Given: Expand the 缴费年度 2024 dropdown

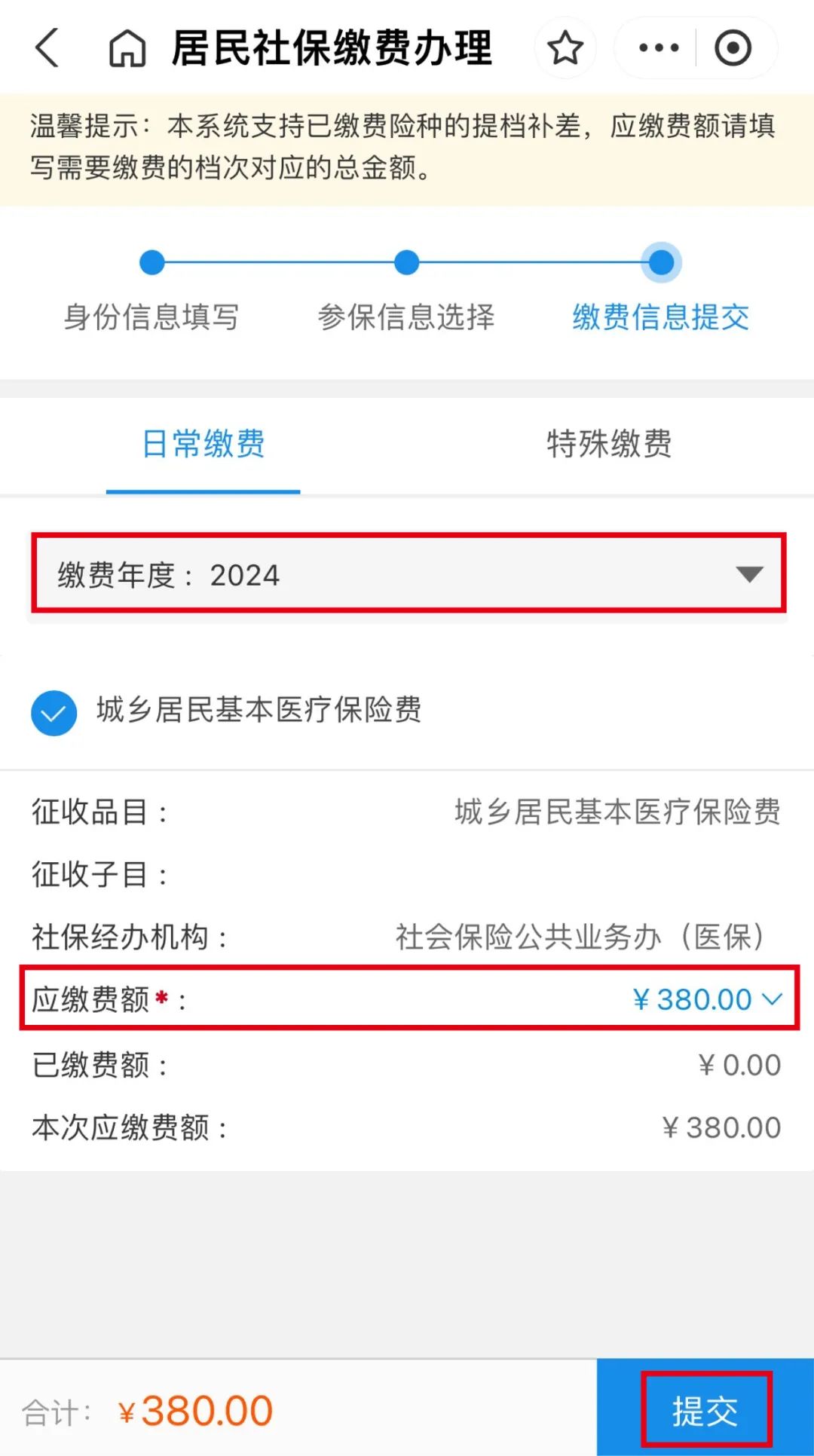Looking at the screenshot, I should pos(408,574).
